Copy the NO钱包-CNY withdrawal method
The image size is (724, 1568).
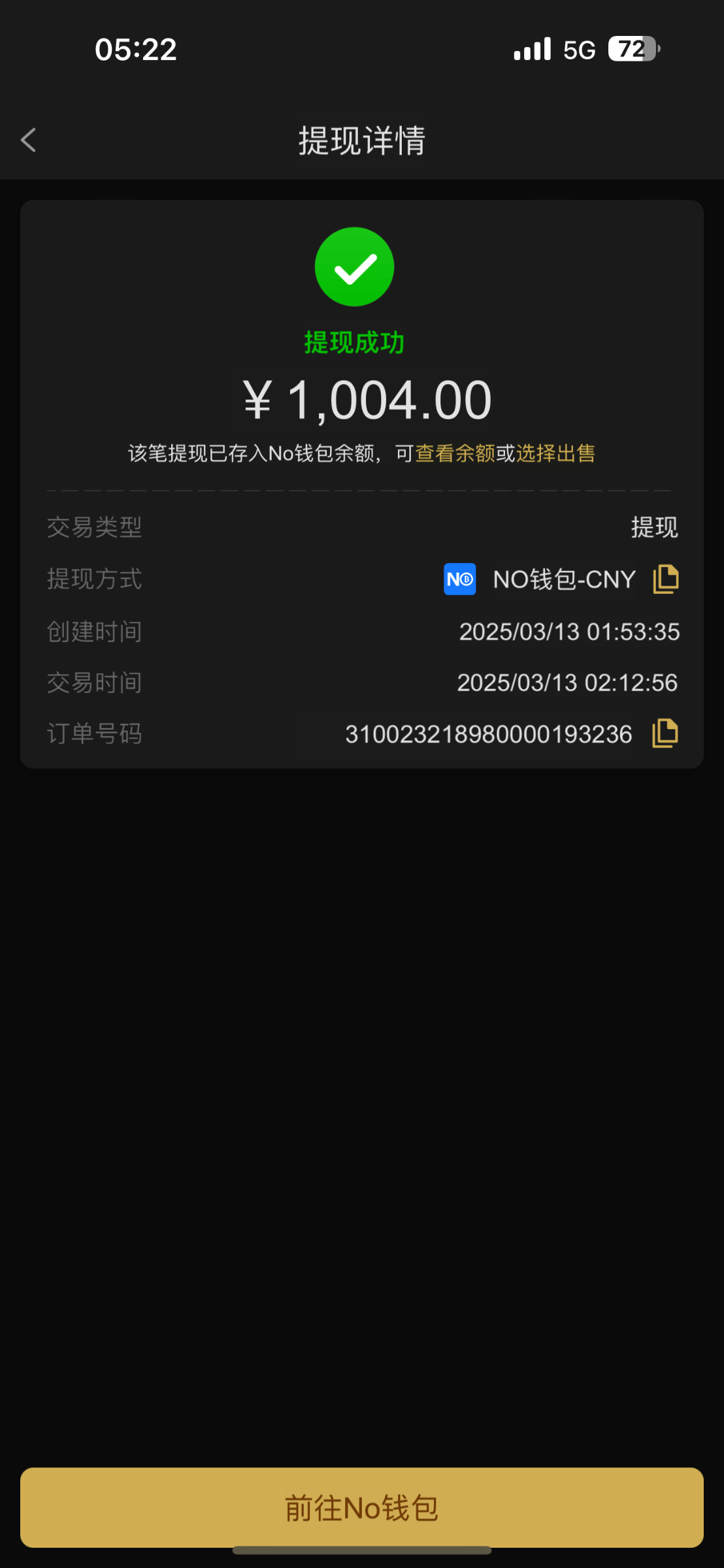click(x=666, y=580)
